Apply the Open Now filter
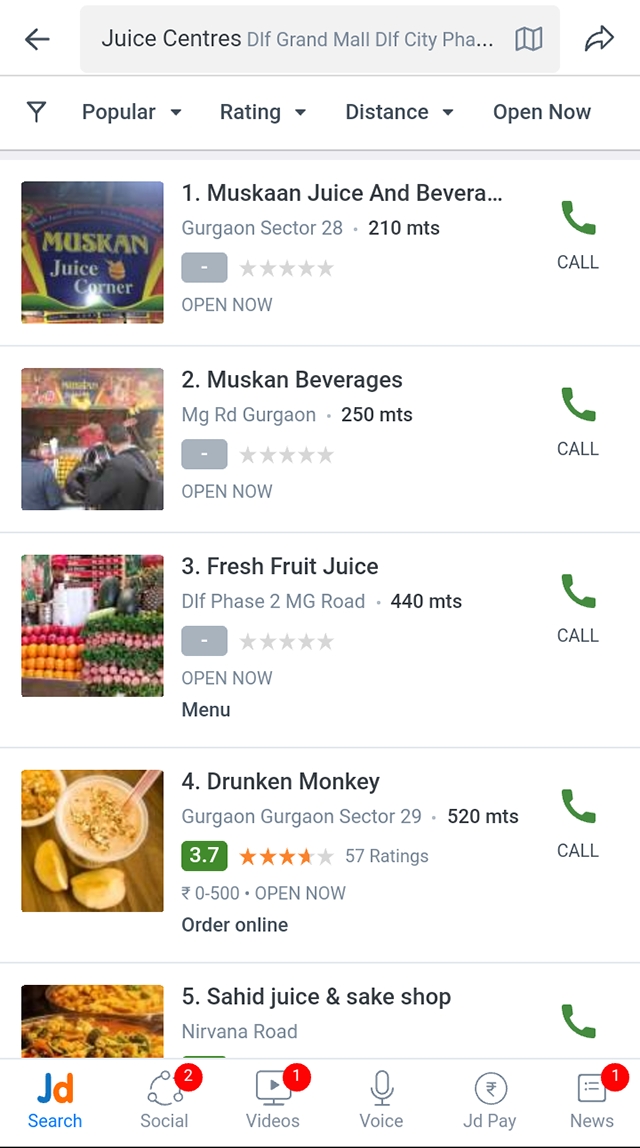This screenshot has height=1148, width=640. tap(542, 112)
